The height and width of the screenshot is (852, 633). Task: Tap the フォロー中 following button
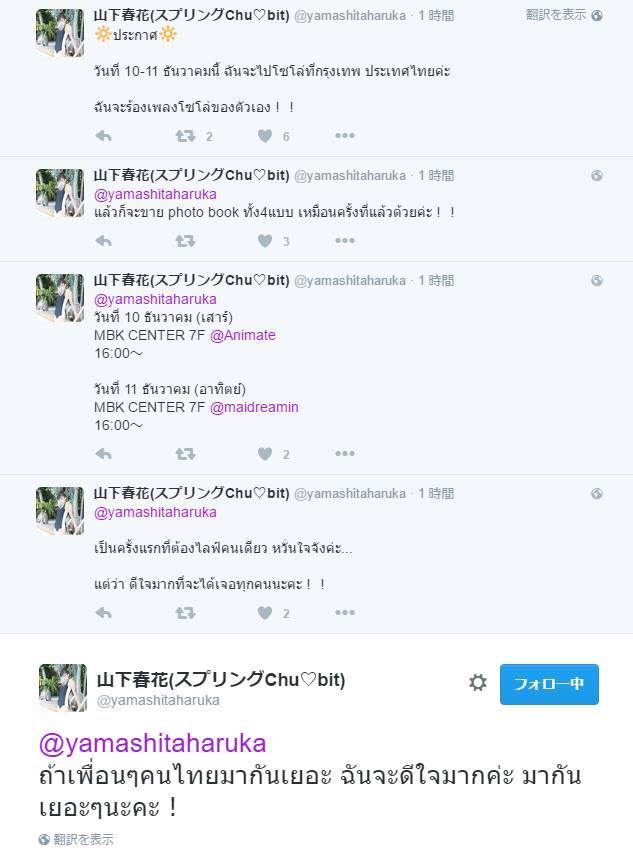pyautogui.click(x=549, y=684)
